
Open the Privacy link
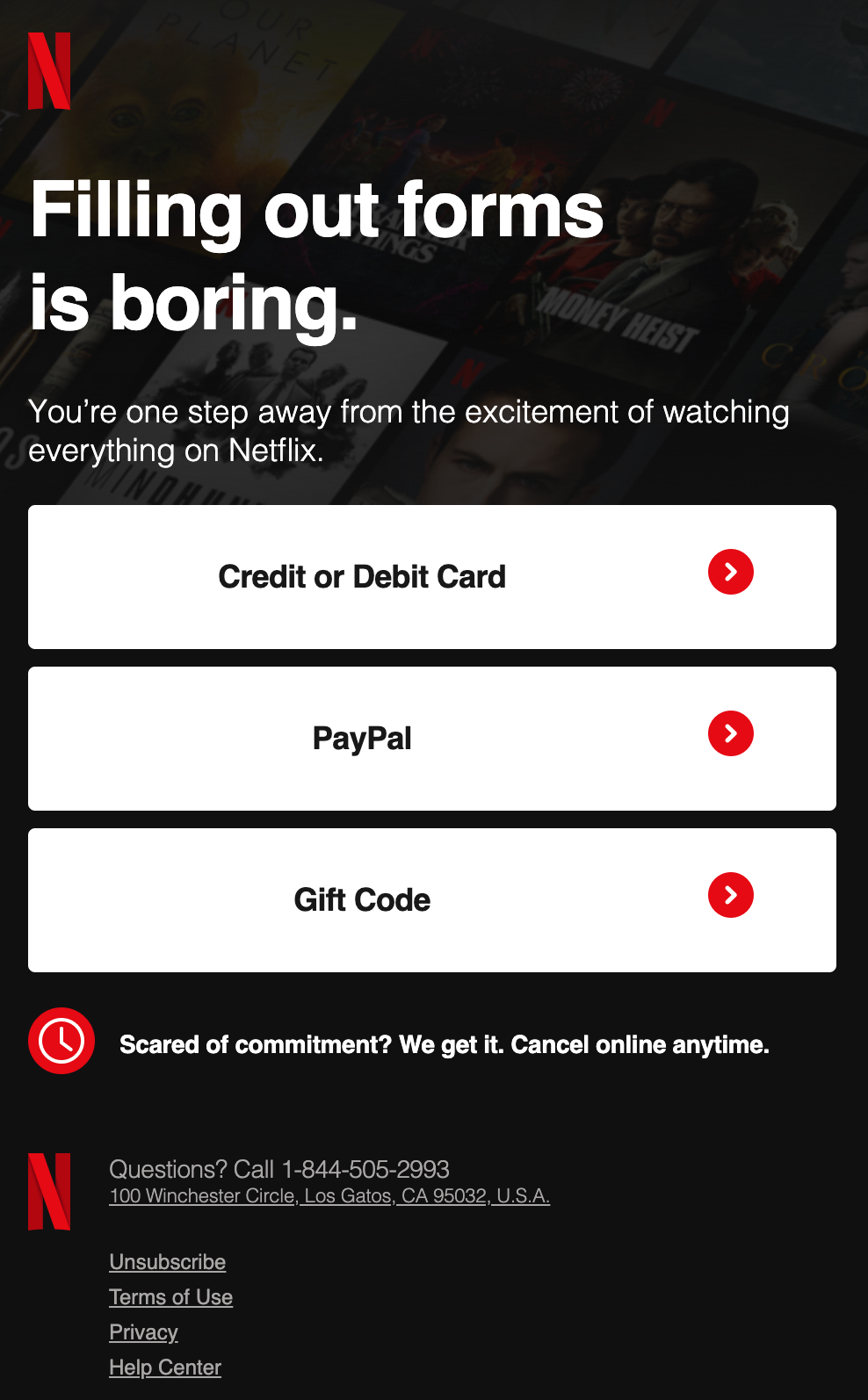tap(143, 1332)
